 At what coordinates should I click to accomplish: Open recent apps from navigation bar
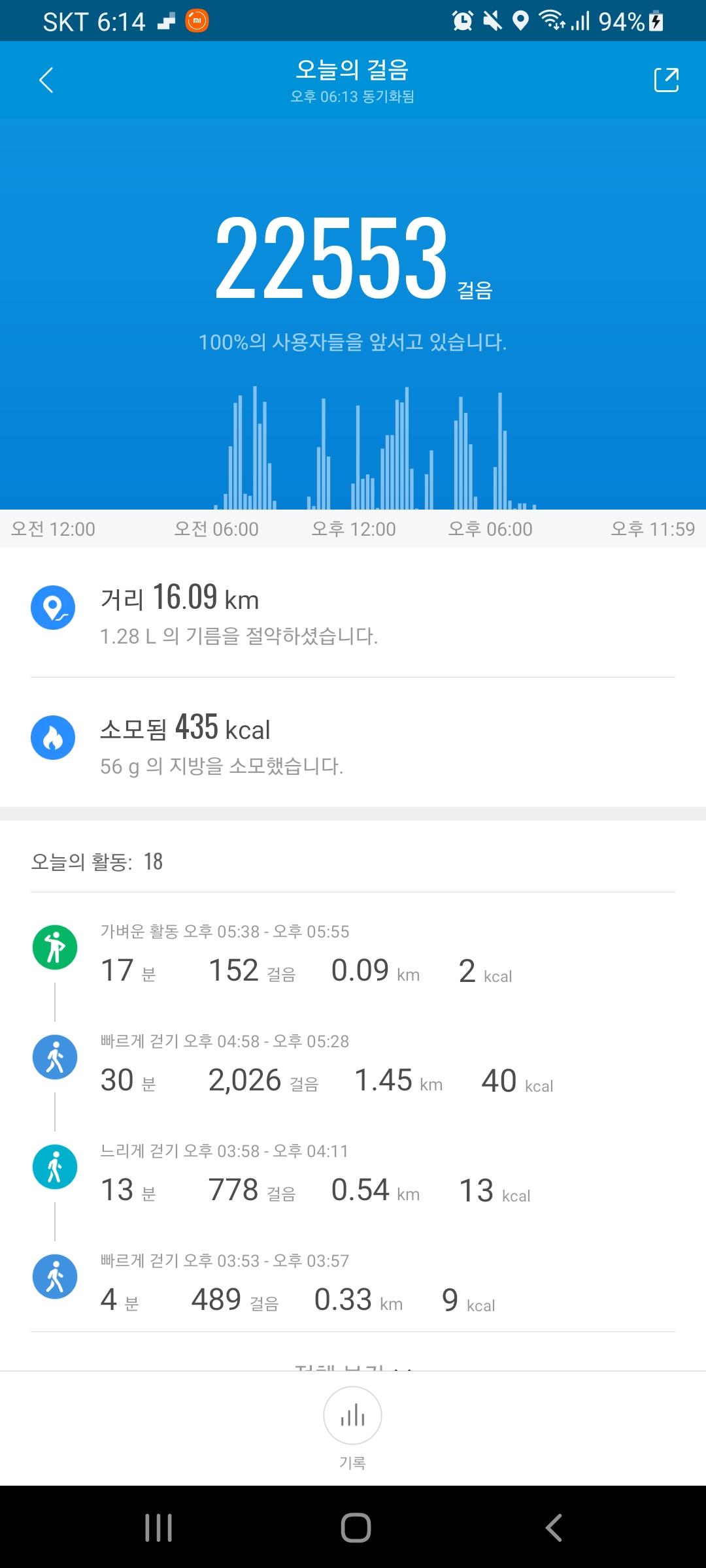[158, 1527]
